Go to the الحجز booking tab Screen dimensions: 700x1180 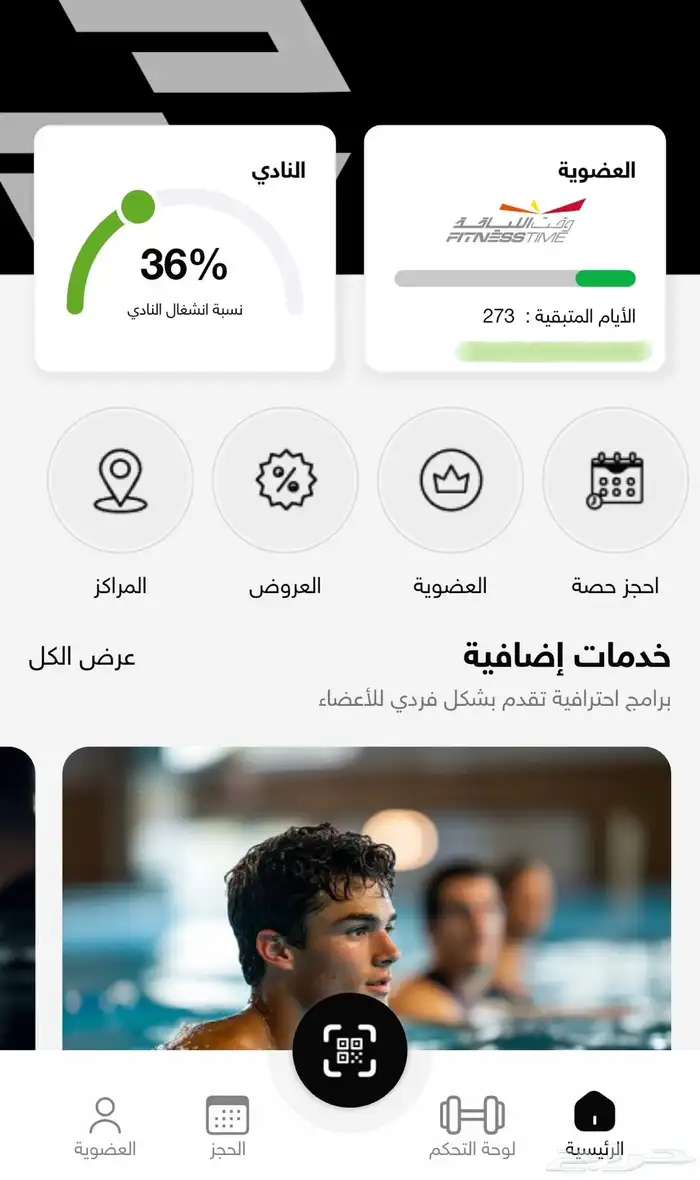click(x=227, y=1125)
